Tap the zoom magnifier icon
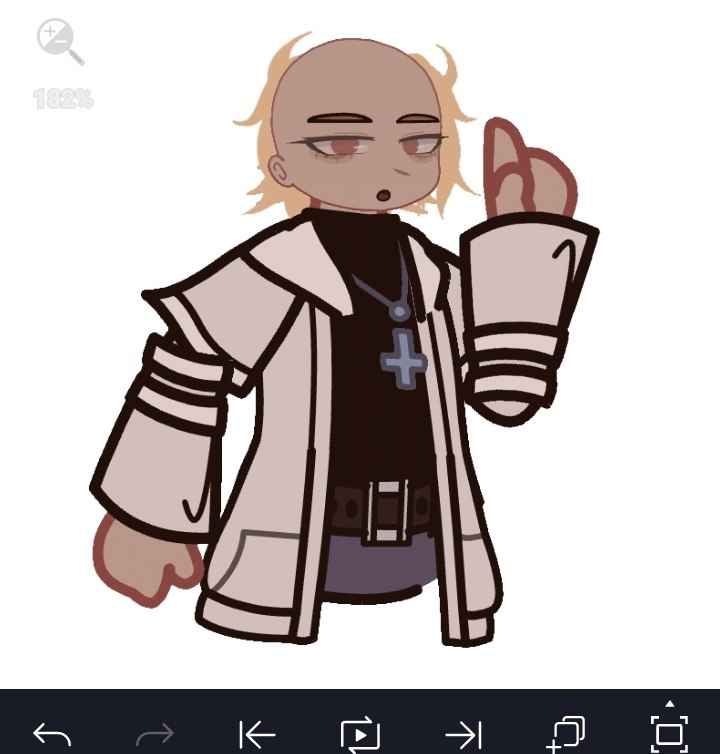Image resolution: width=720 pixels, height=754 pixels. coord(61,41)
